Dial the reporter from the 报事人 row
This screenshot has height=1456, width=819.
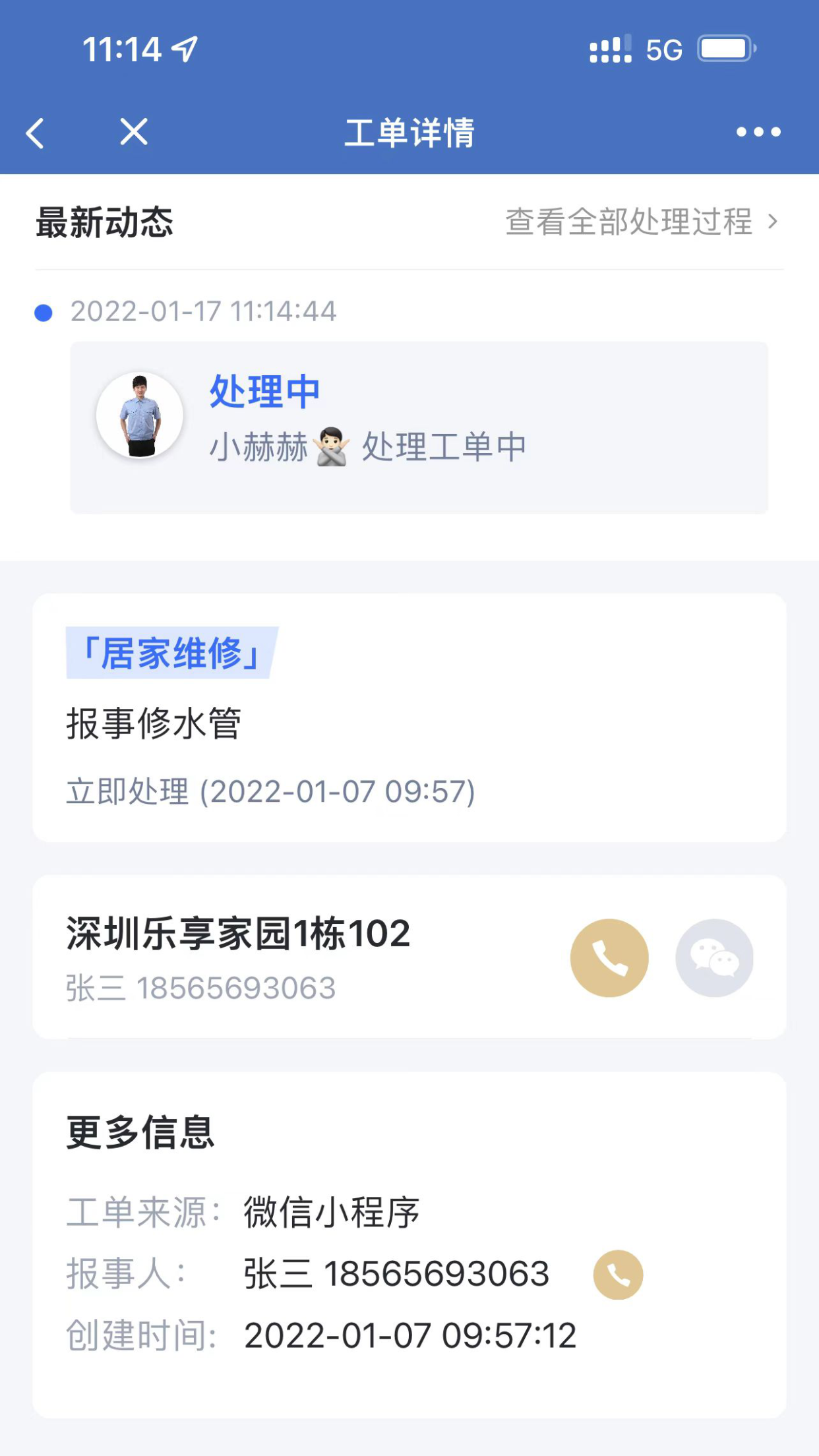(618, 1275)
